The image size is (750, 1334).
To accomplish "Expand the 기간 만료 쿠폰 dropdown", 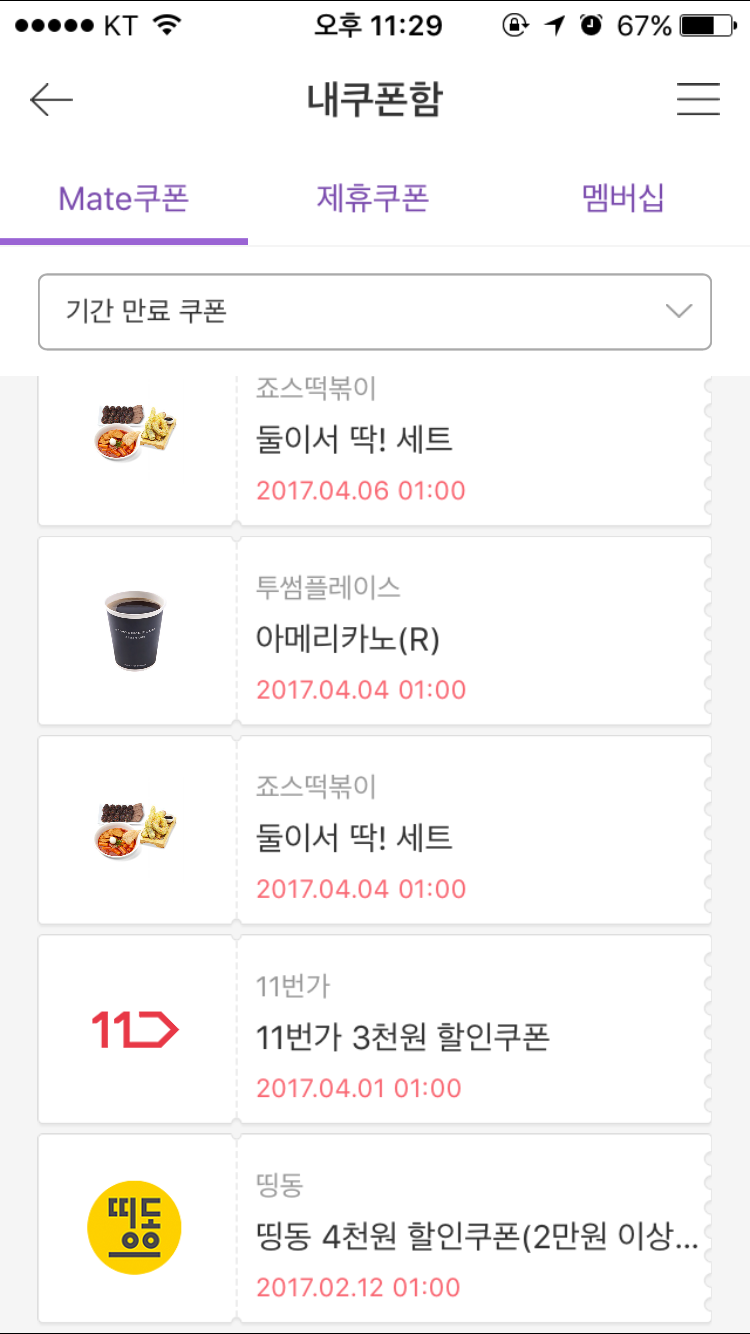I will [374, 312].
